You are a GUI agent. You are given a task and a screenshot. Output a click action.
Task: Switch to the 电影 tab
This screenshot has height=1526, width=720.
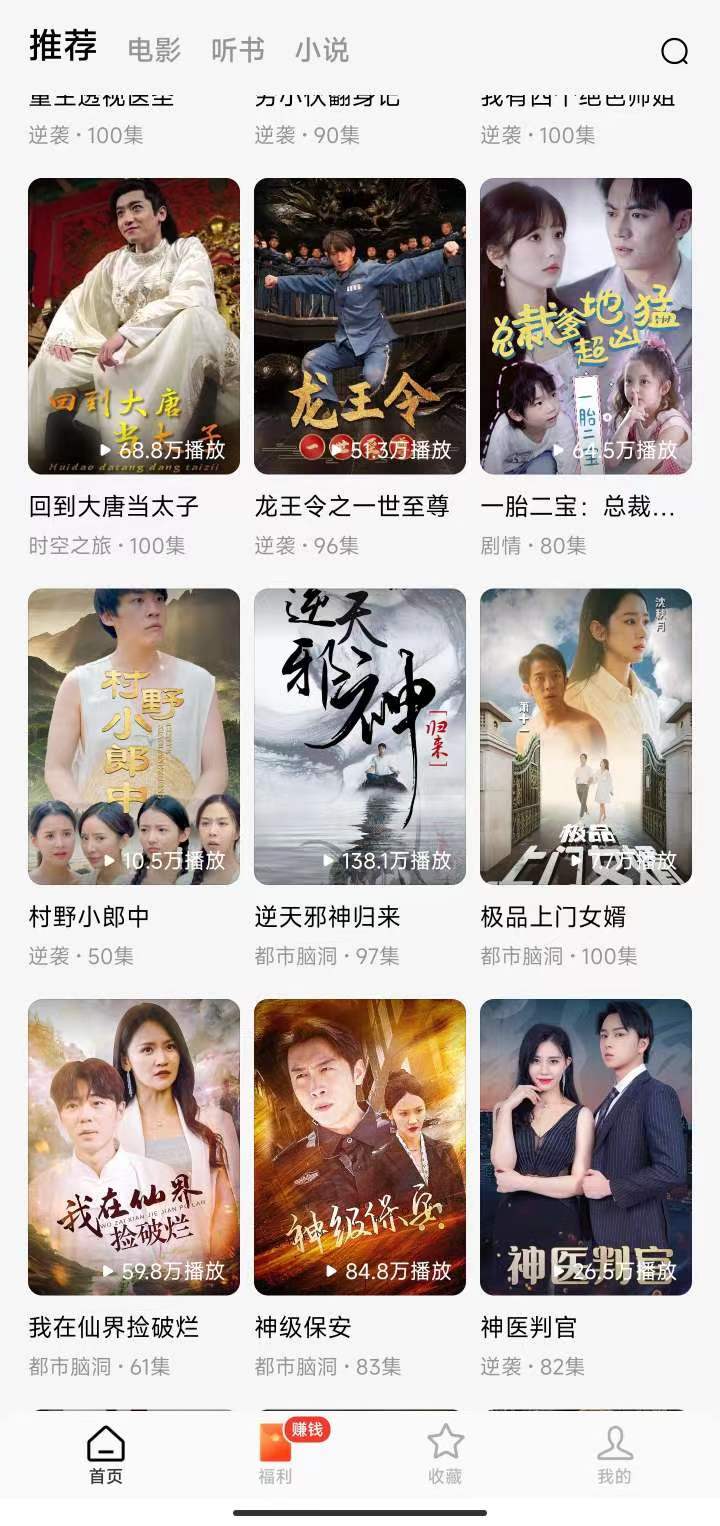click(x=154, y=50)
